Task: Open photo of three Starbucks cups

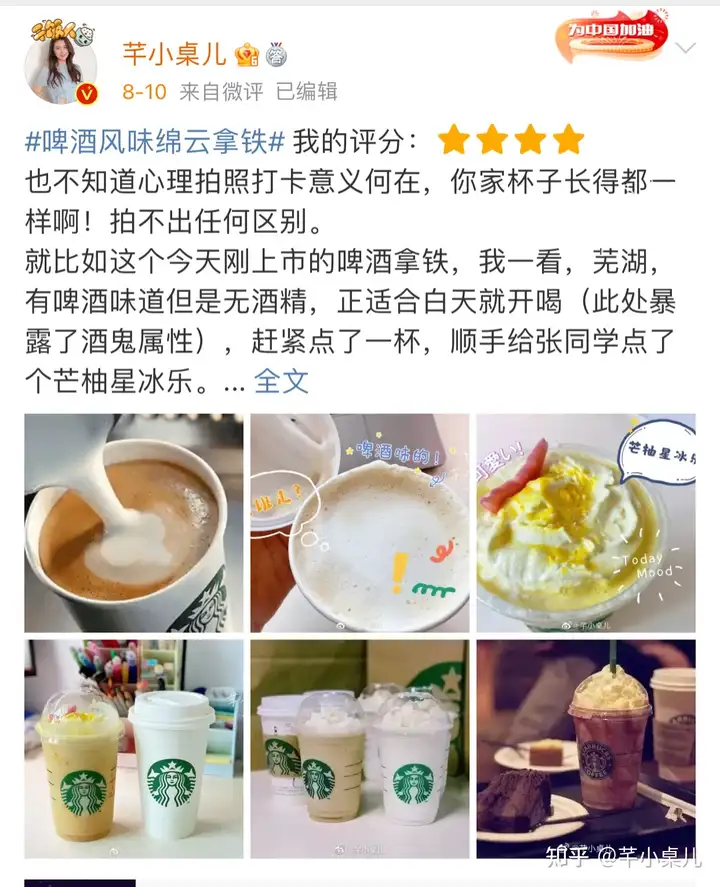Action: [x=360, y=749]
